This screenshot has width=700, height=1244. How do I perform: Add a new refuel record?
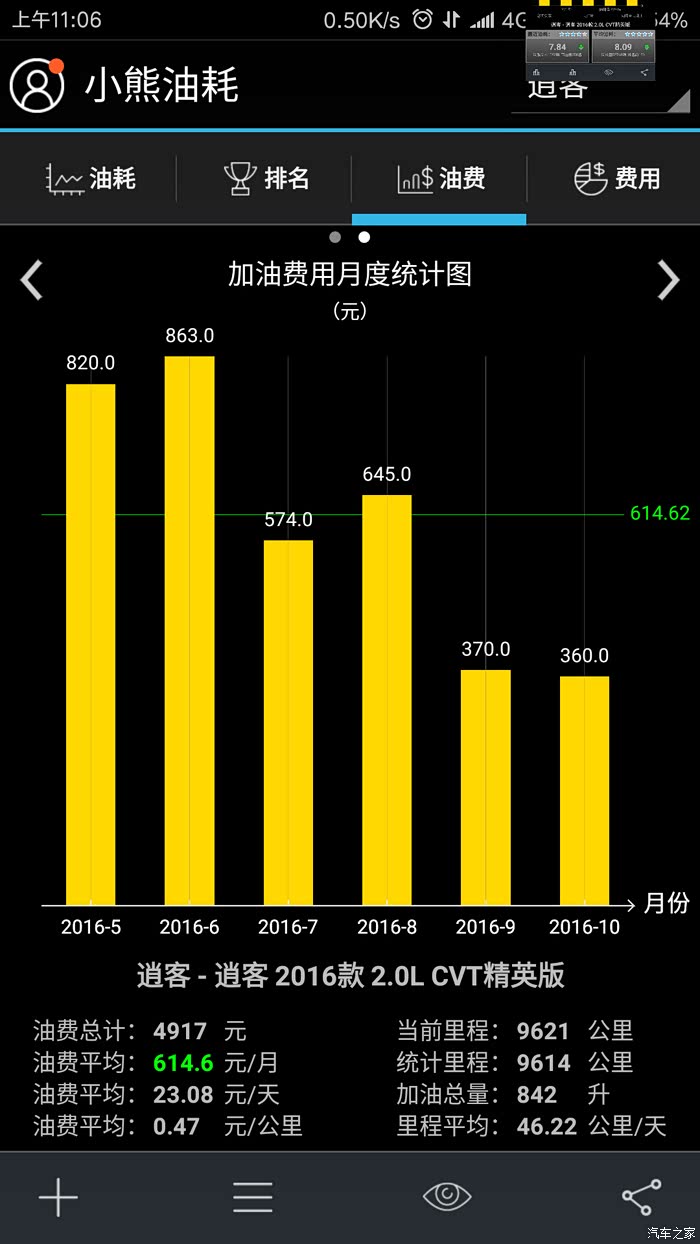[58, 1197]
